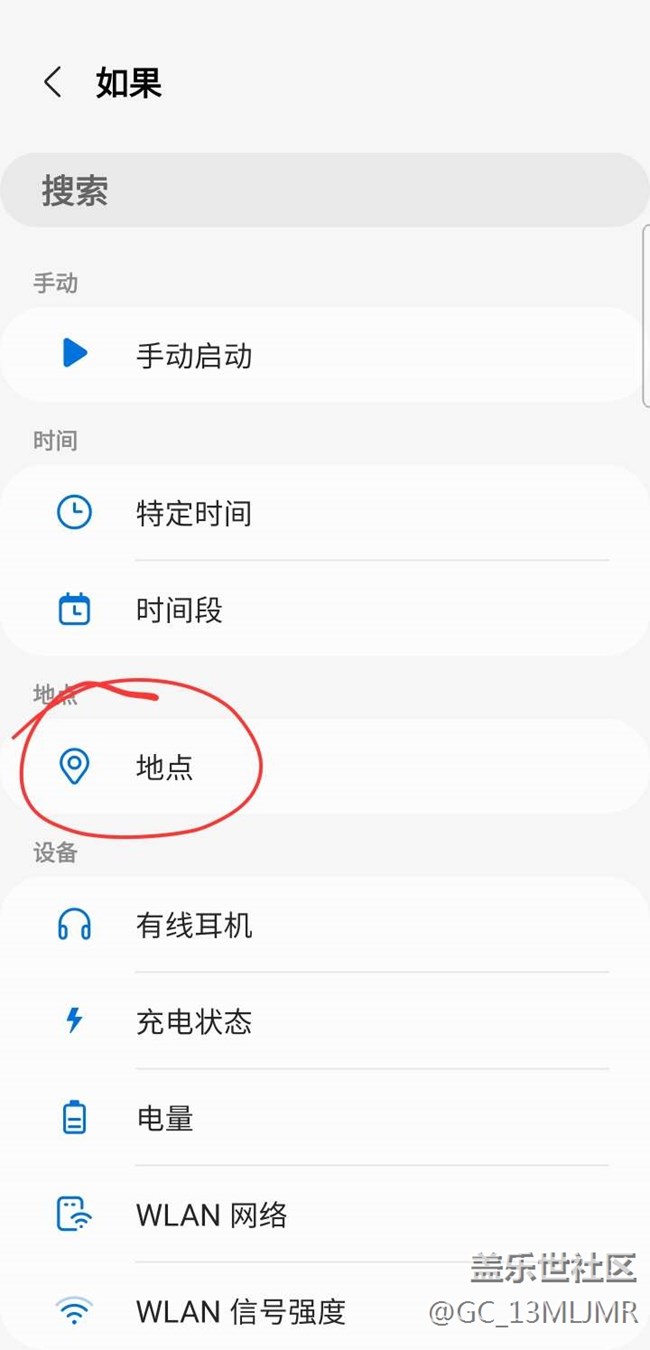Viewport: 650px width, 1350px height.
Task: Select the WLAN 网络 condition
Action: click(320, 1215)
